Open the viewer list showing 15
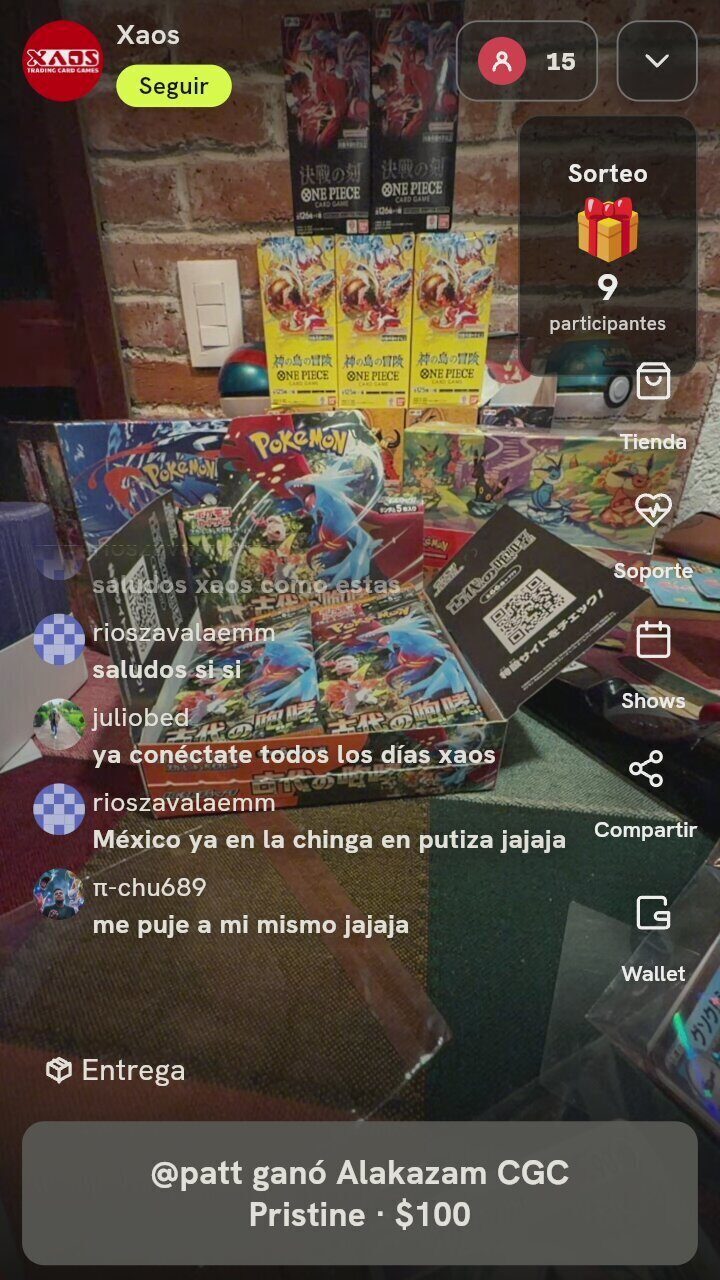This screenshot has height=1280, width=720. pyautogui.click(x=527, y=61)
